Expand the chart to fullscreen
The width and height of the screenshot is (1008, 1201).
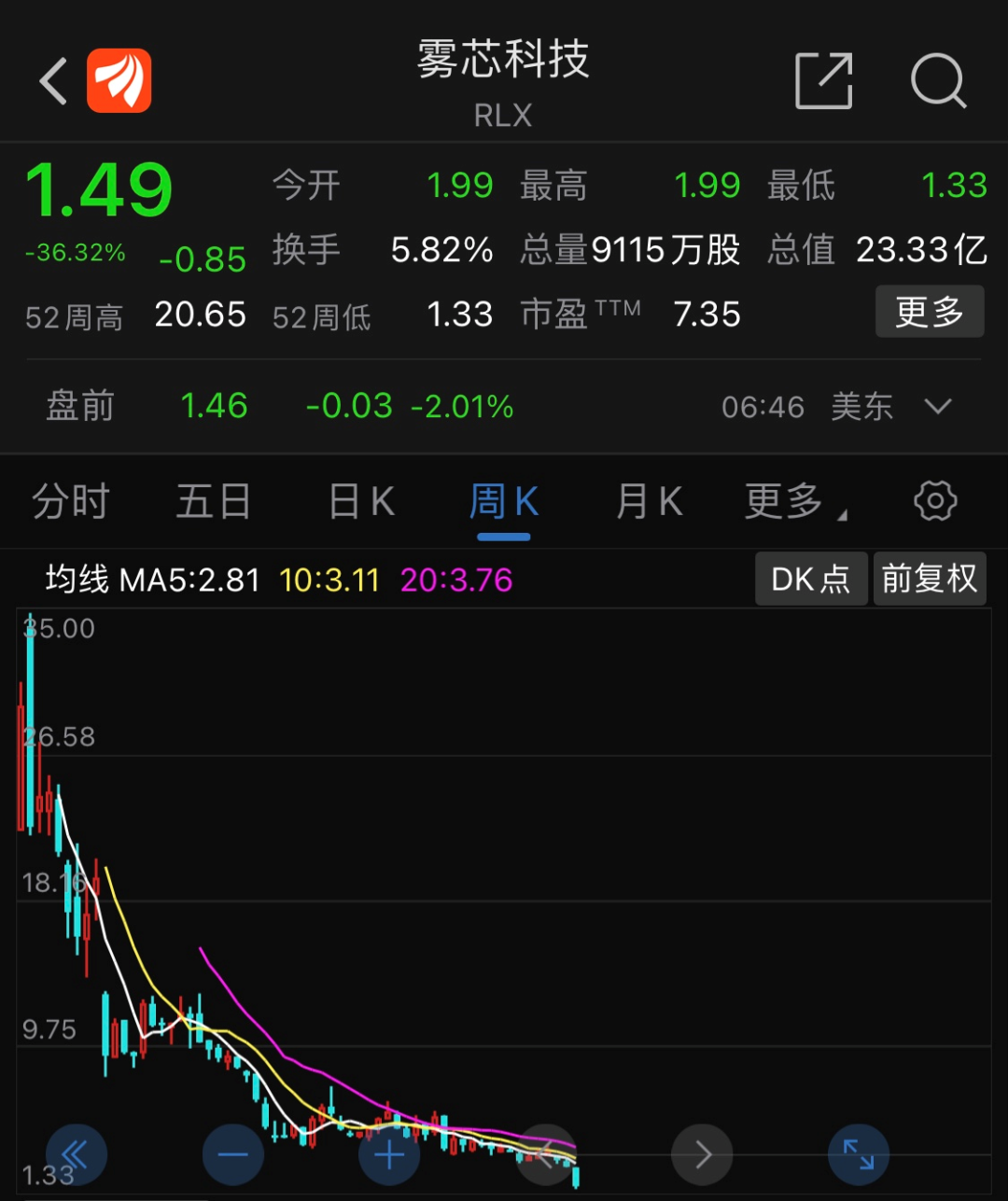[859, 1155]
